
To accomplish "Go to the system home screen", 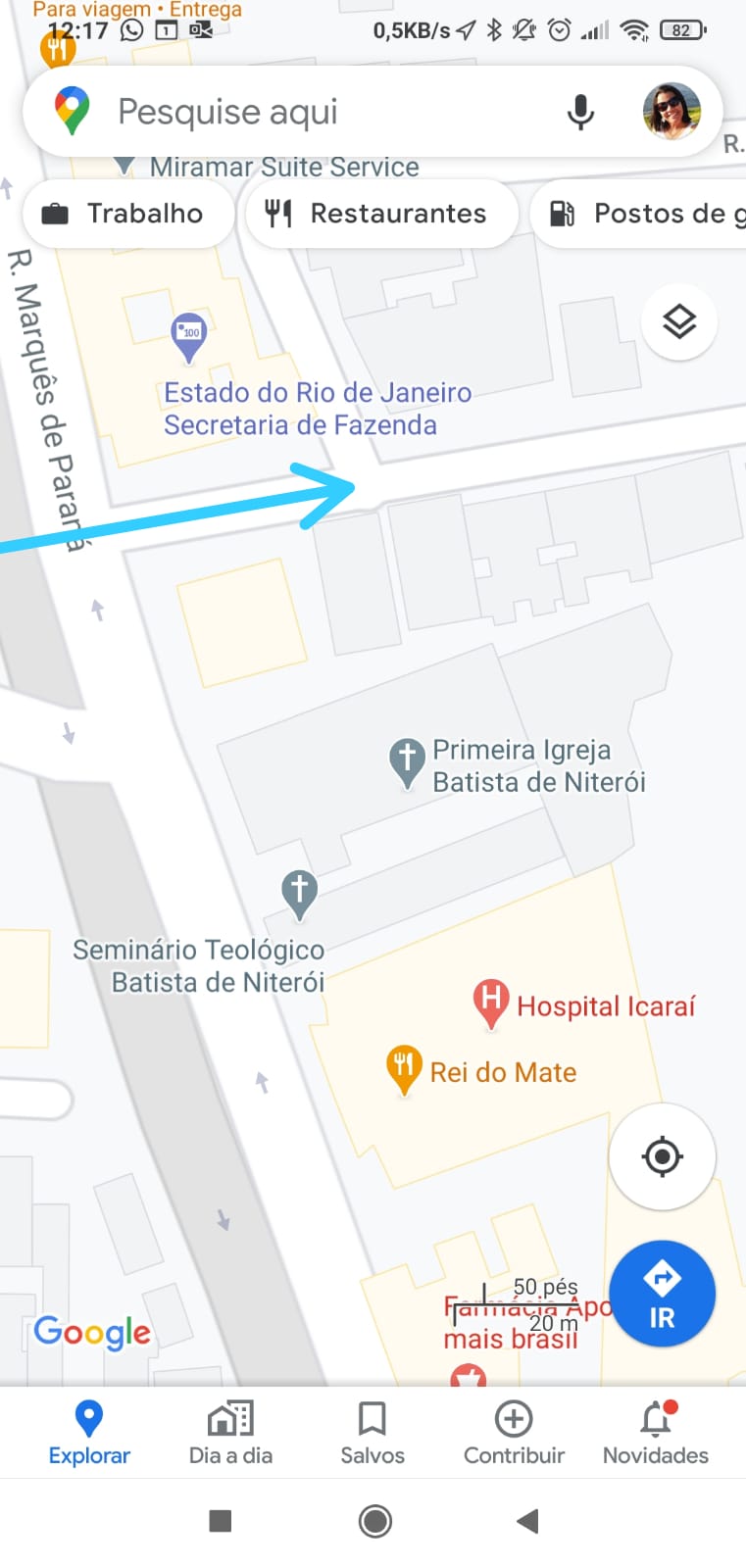I will point(374,1521).
